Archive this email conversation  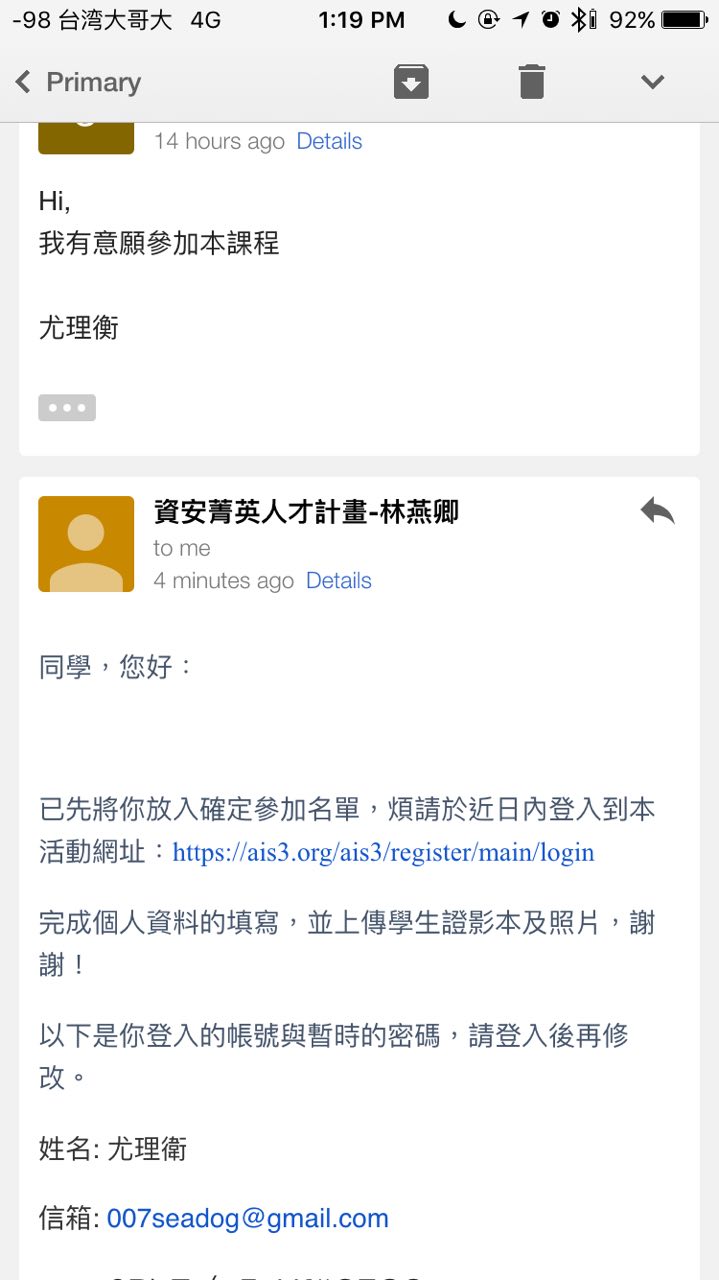point(411,82)
